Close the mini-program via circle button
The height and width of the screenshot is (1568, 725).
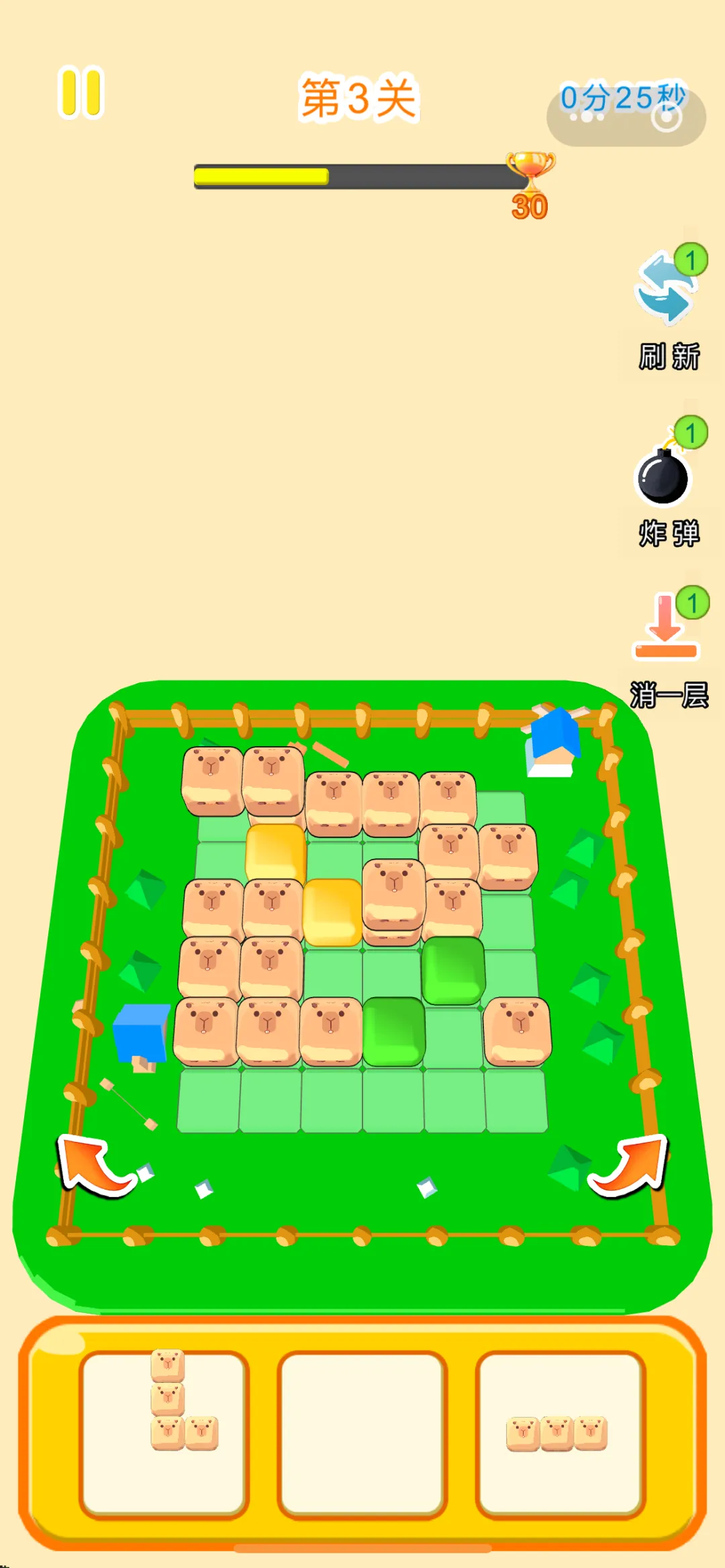coord(667,117)
